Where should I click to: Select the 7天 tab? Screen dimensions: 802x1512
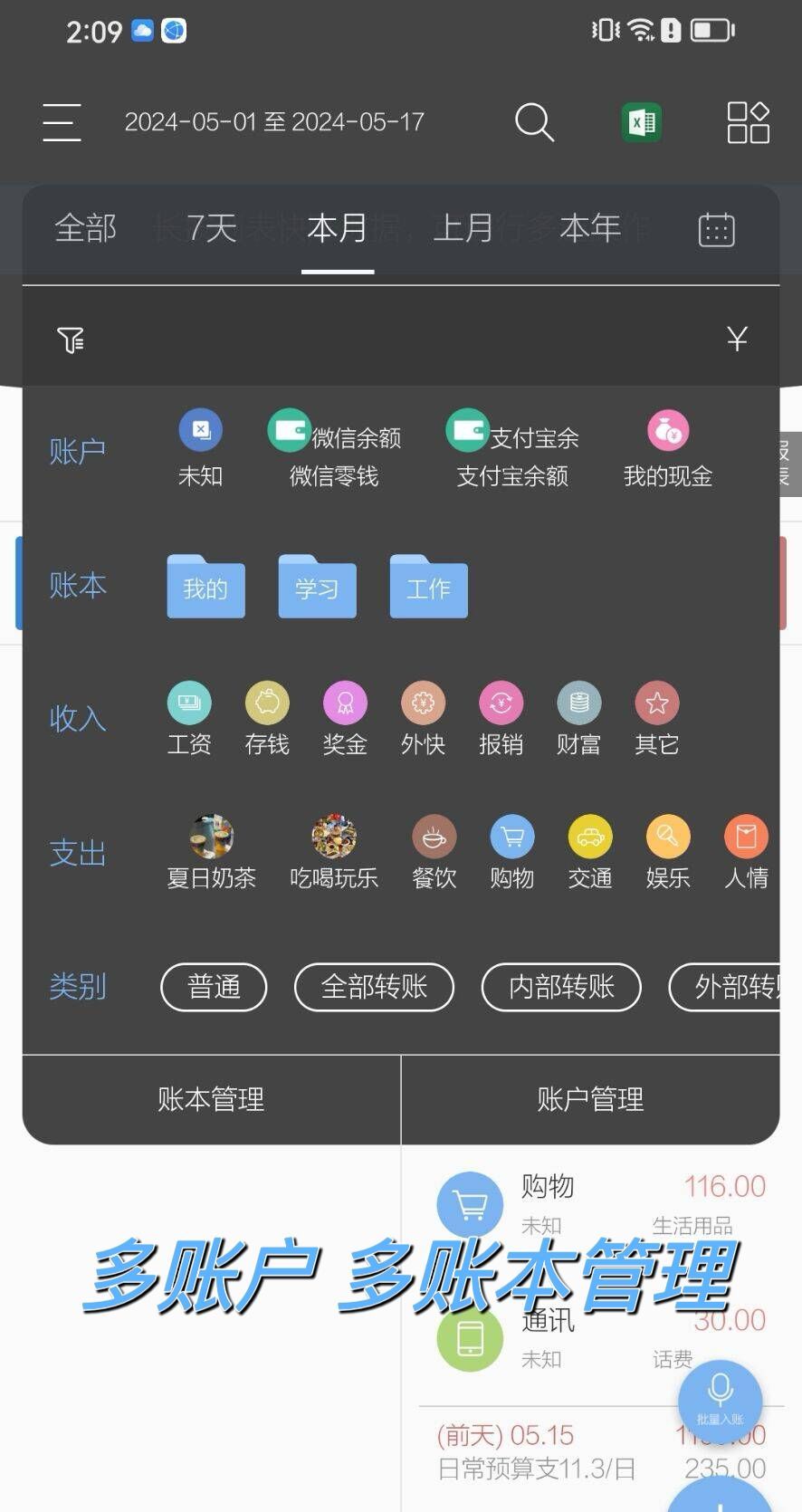212,228
